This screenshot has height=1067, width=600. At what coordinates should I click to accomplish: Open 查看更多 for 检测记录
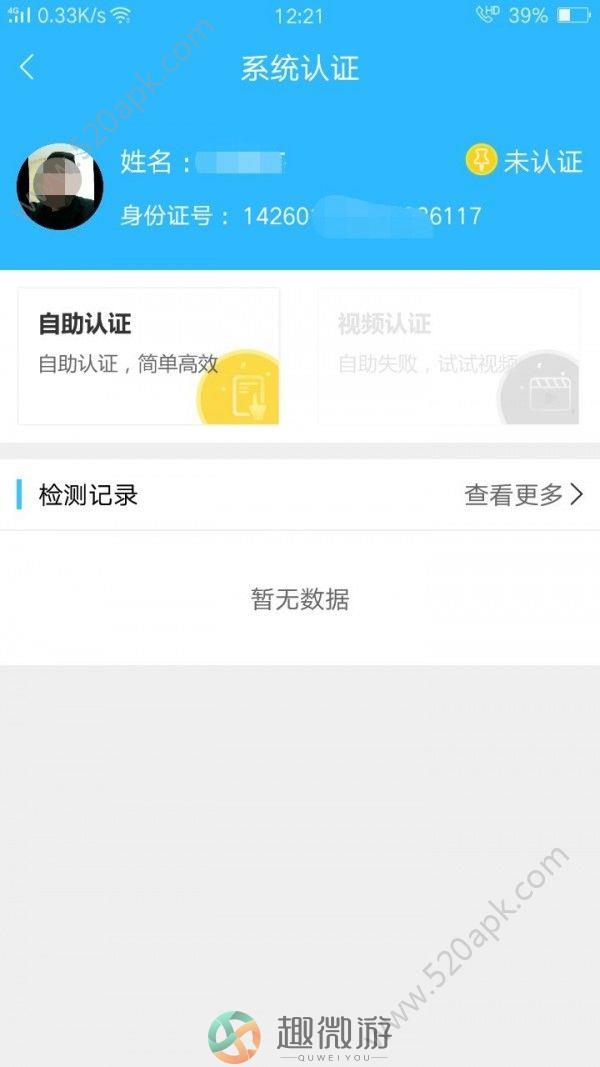(524, 495)
